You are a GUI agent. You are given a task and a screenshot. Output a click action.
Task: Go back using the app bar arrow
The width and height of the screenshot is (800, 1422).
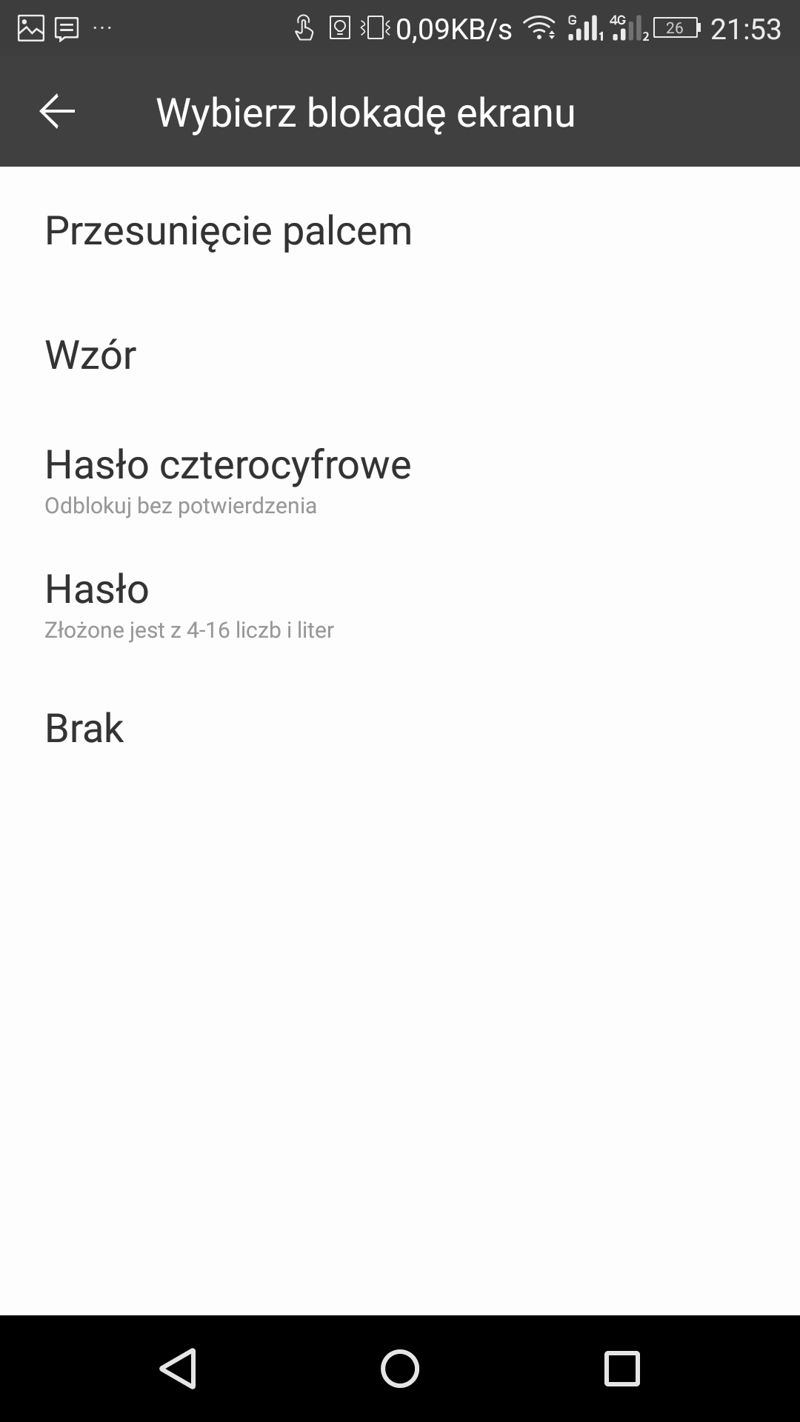pyautogui.click(x=57, y=112)
